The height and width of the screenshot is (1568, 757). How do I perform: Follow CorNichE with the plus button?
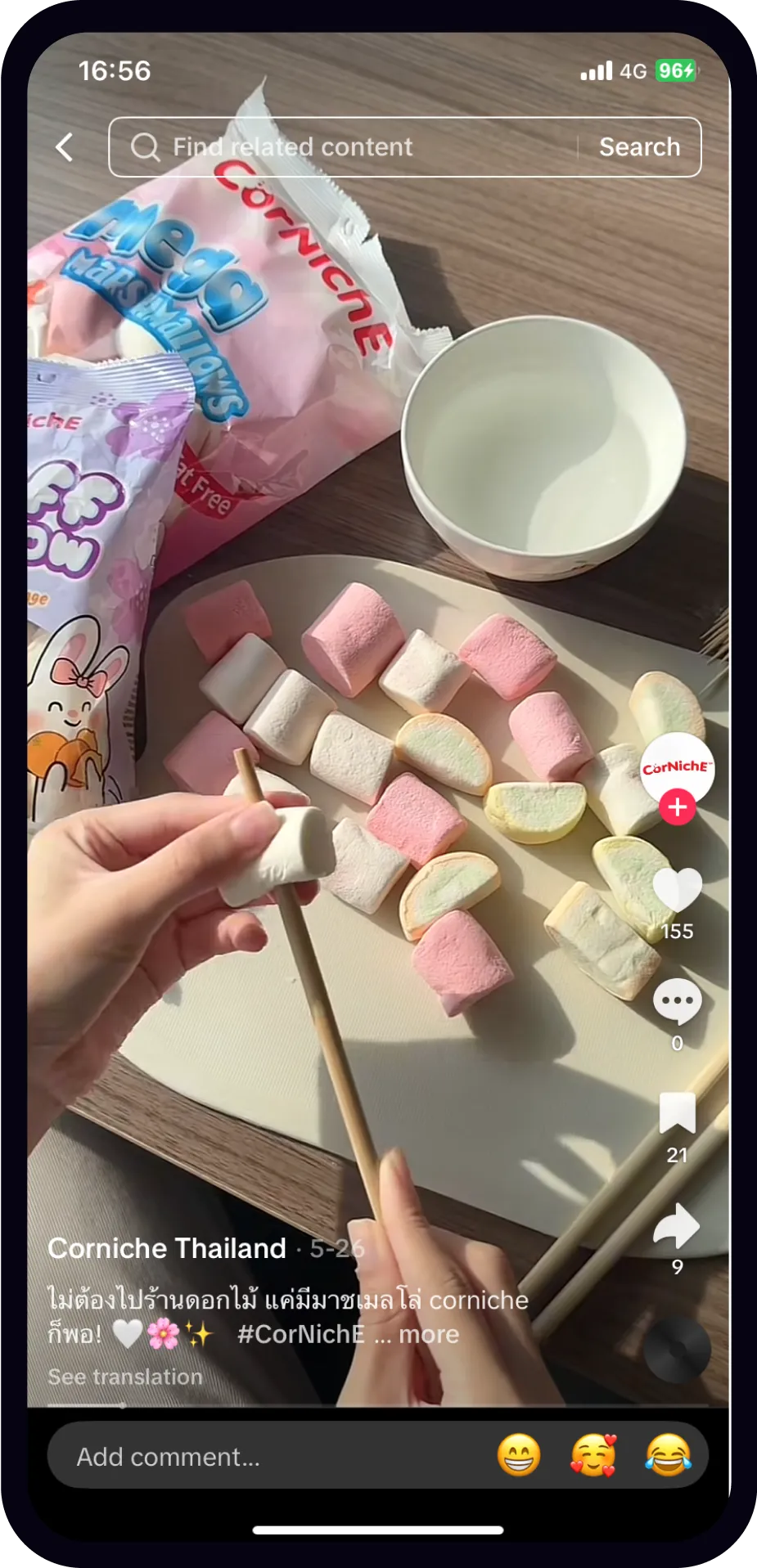pos(678,807)
